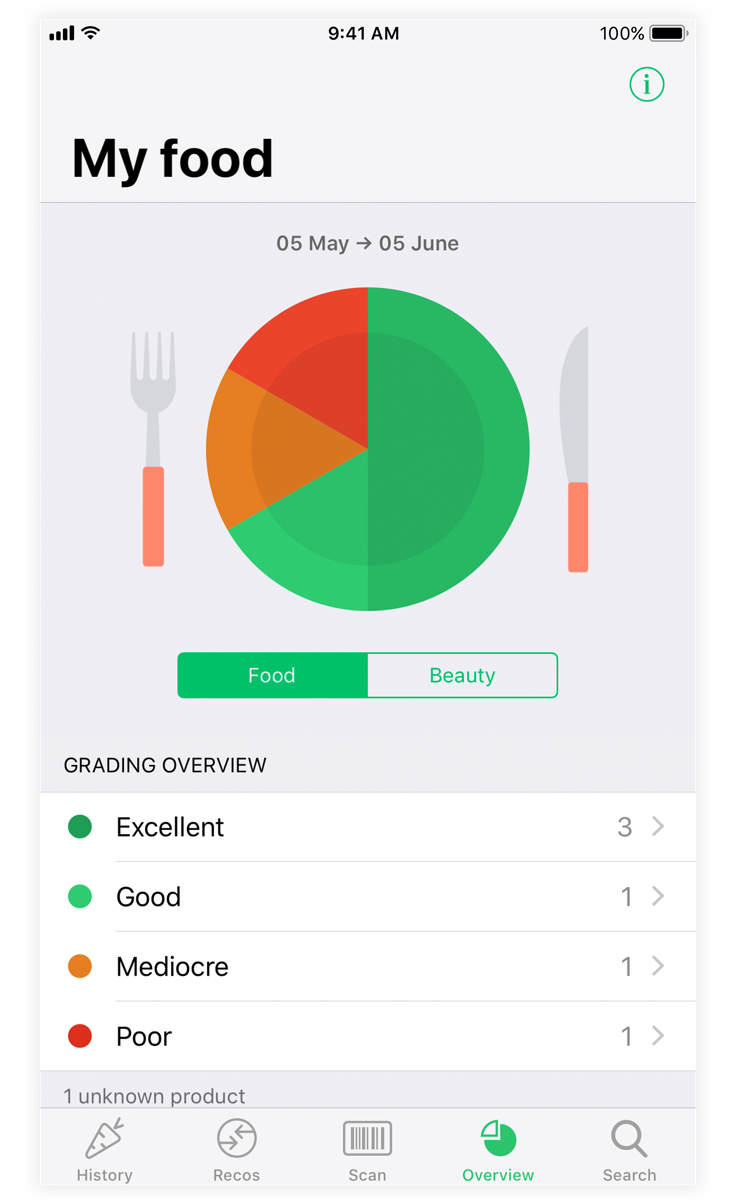Open the Excellent graded products

coord(367,827)
